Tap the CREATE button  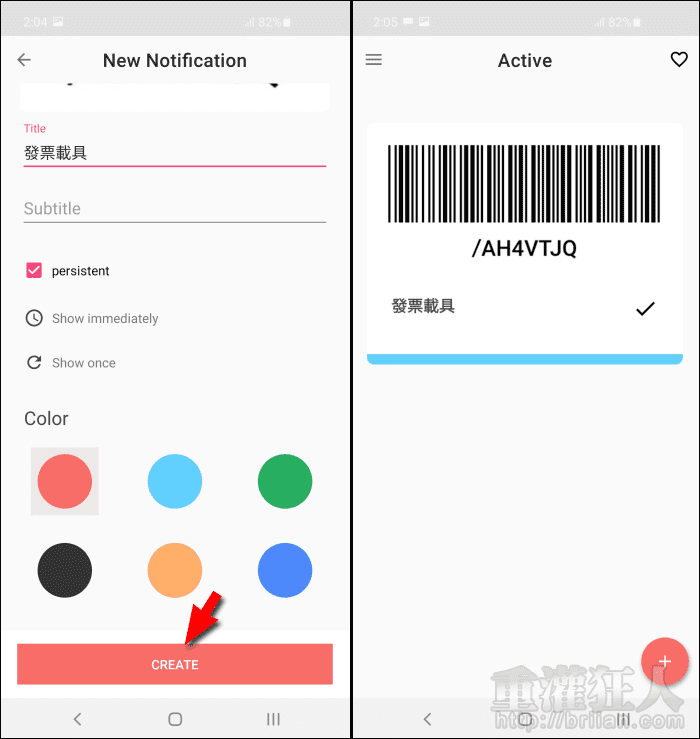tap(174, 664)
